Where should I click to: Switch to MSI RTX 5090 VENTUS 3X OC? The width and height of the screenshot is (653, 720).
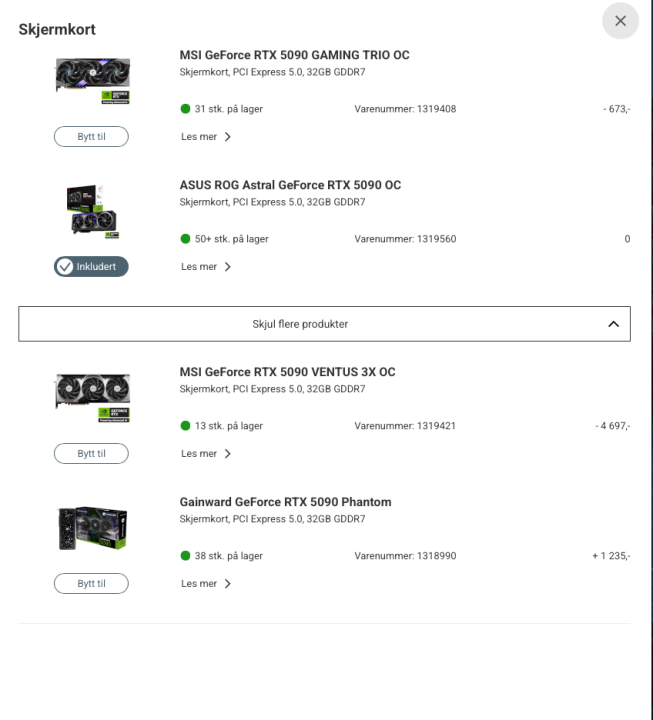pyautogui.click(x=91, y=454)
